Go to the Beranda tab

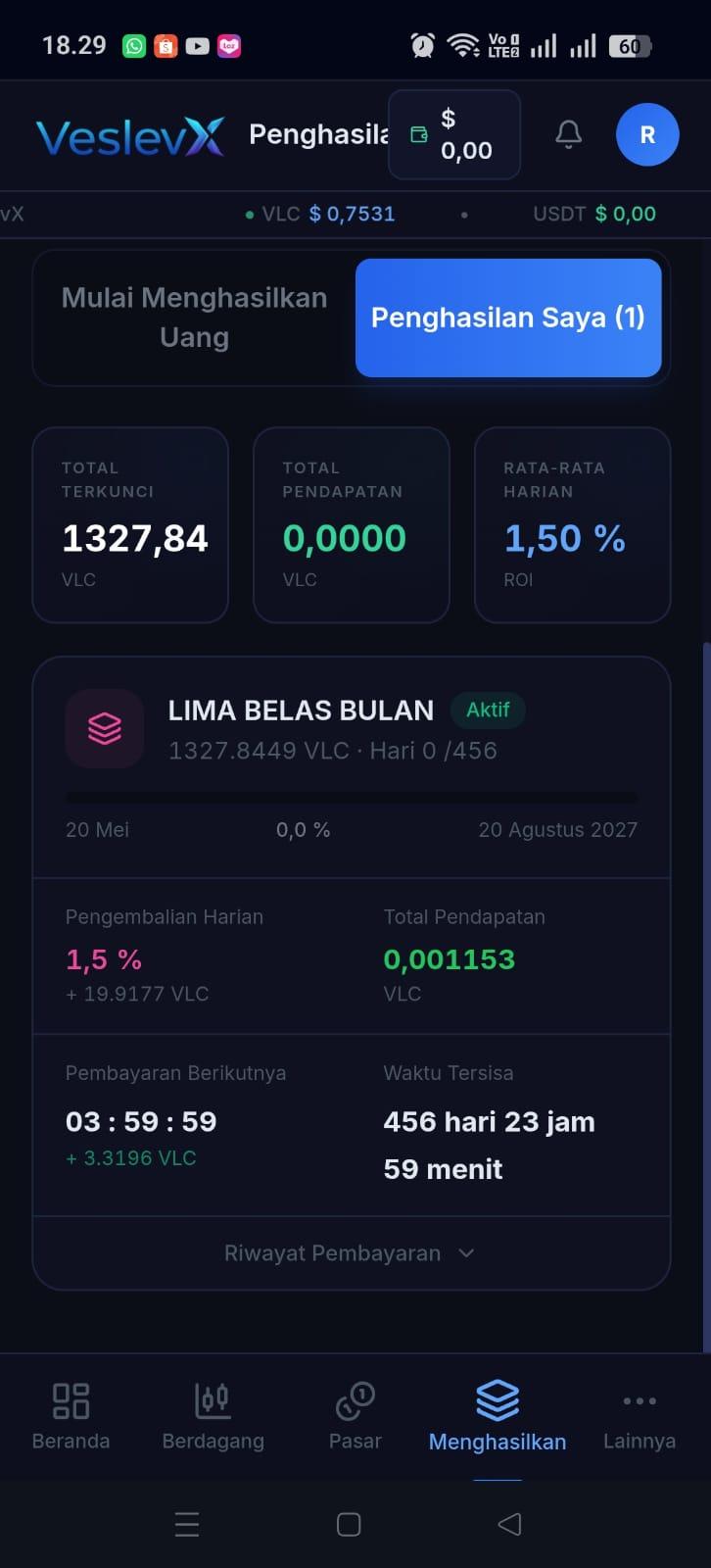point(71,1416)
